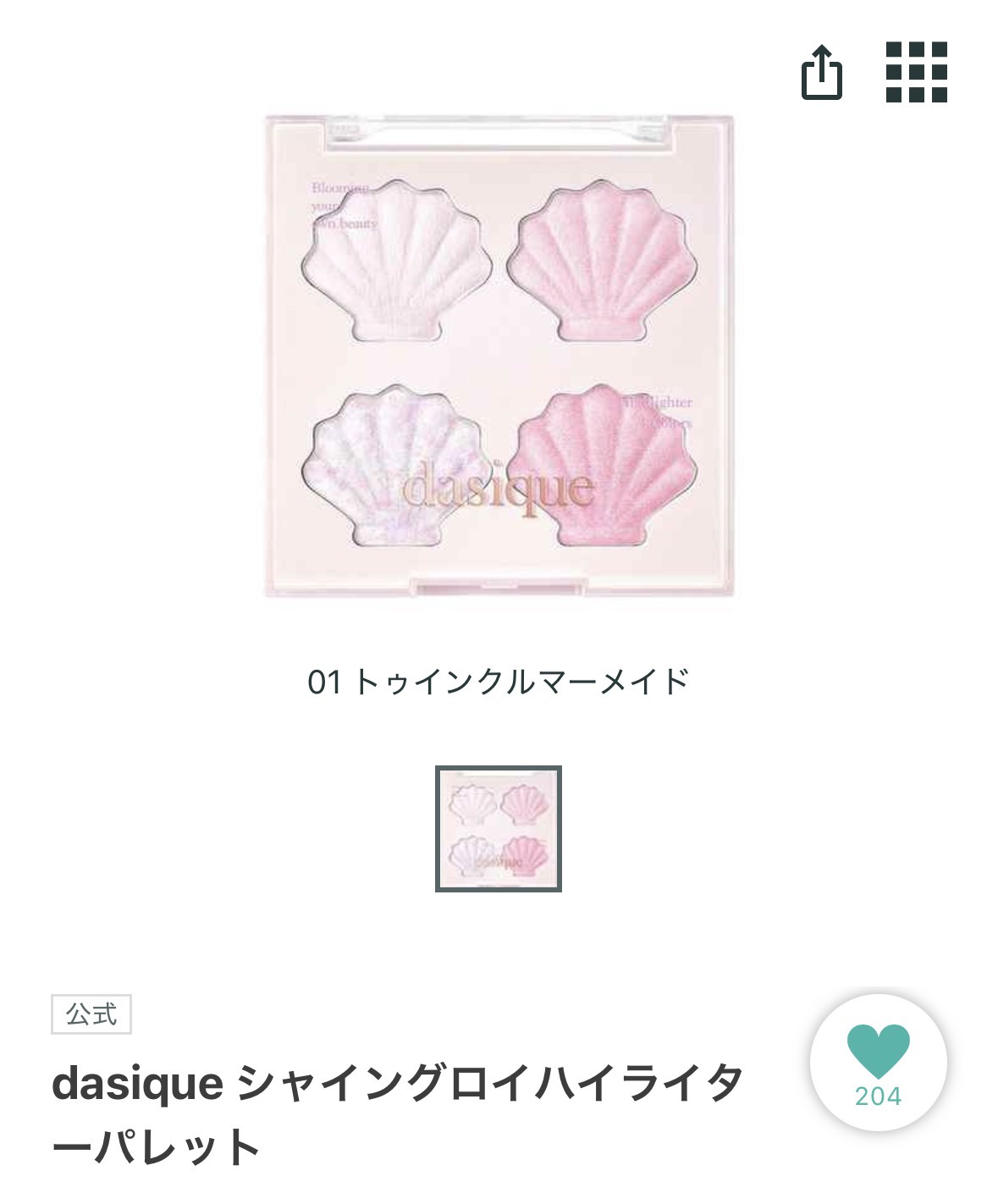This screenshot has height=1204, width=998.
Task: Open the main dasique palette image
Action: point(499,356)
